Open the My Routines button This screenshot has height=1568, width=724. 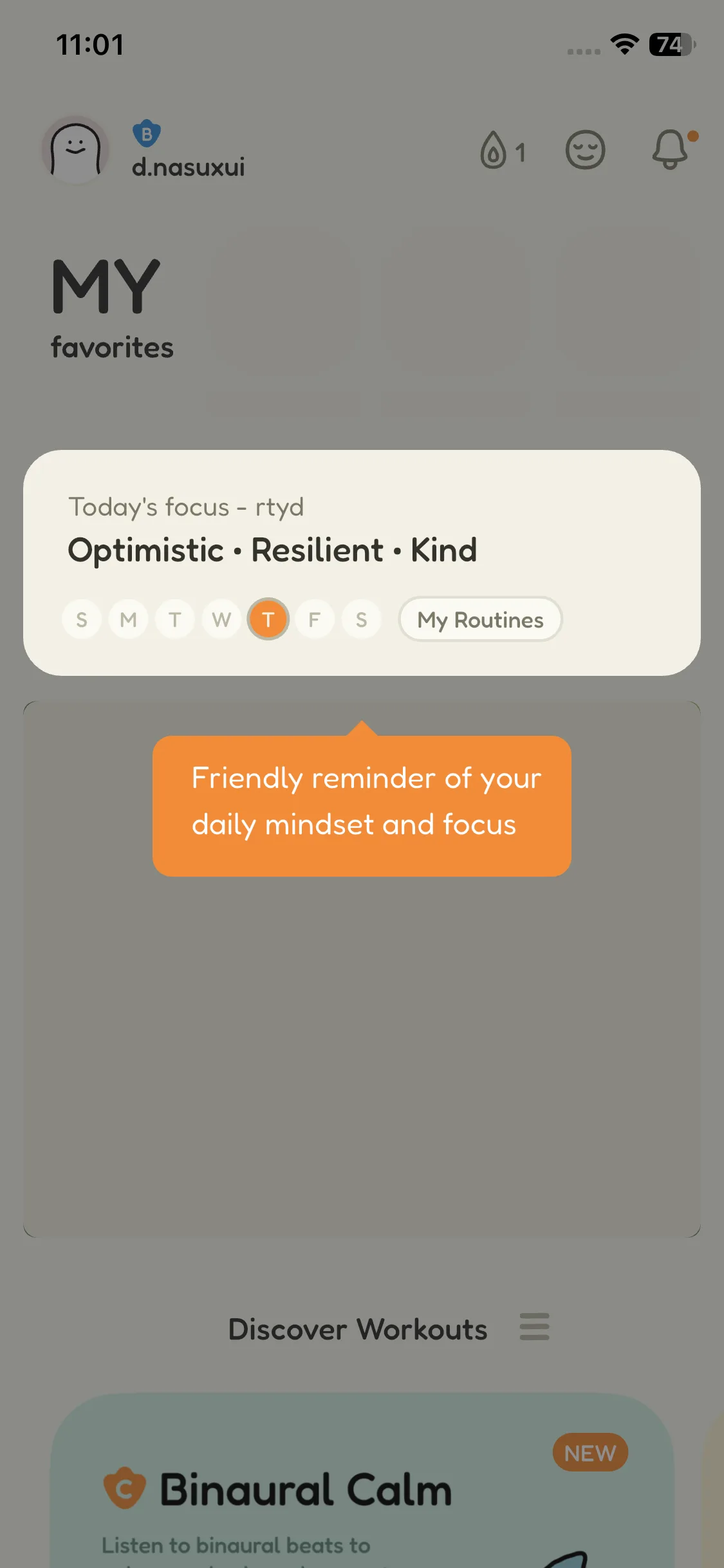coord(480,620)
